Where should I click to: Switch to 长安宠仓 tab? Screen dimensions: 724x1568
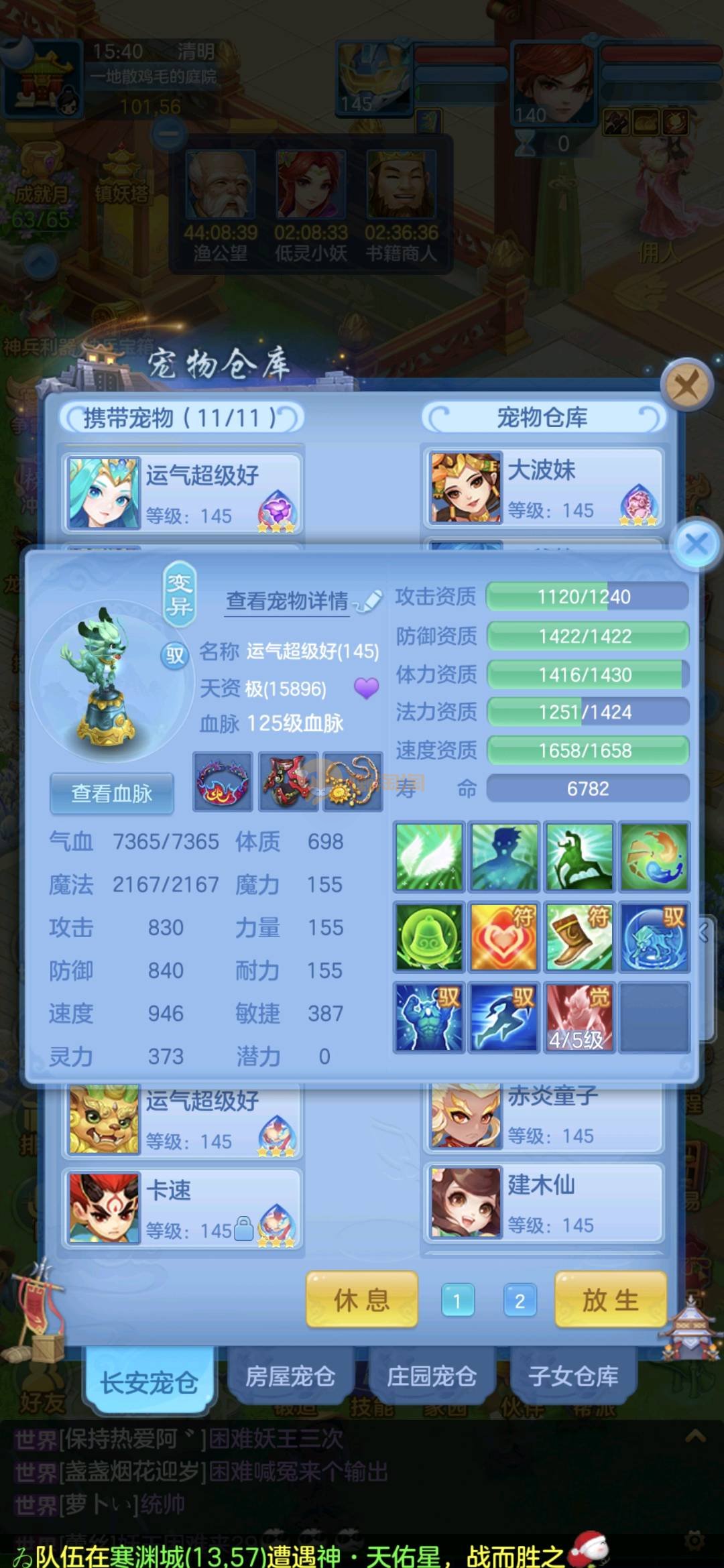[149, 1382]
